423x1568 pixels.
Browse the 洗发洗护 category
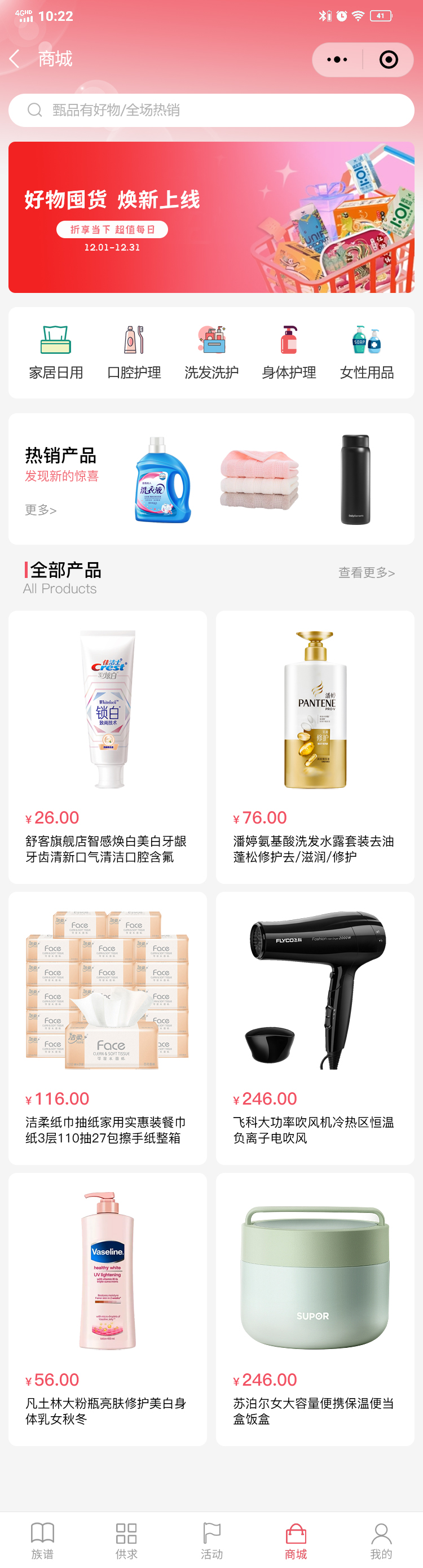click(x=211, y=352)
